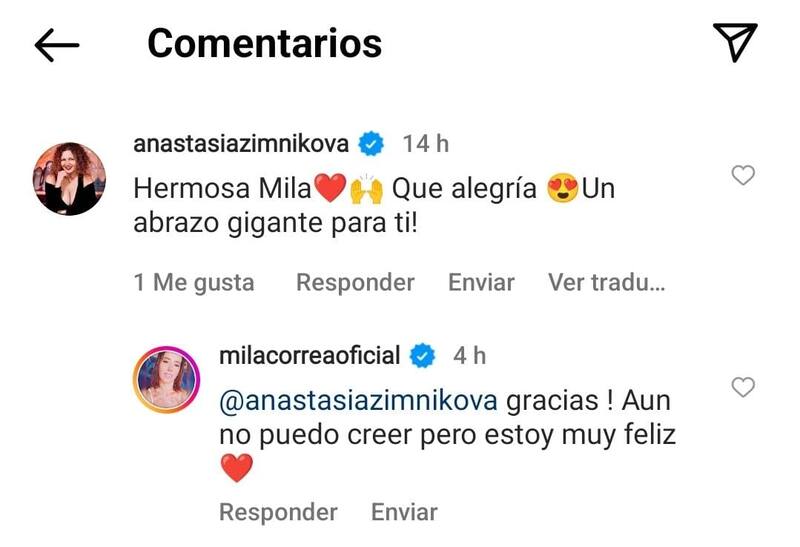Enviar milacorreaoficial's reply

point(404,512)
